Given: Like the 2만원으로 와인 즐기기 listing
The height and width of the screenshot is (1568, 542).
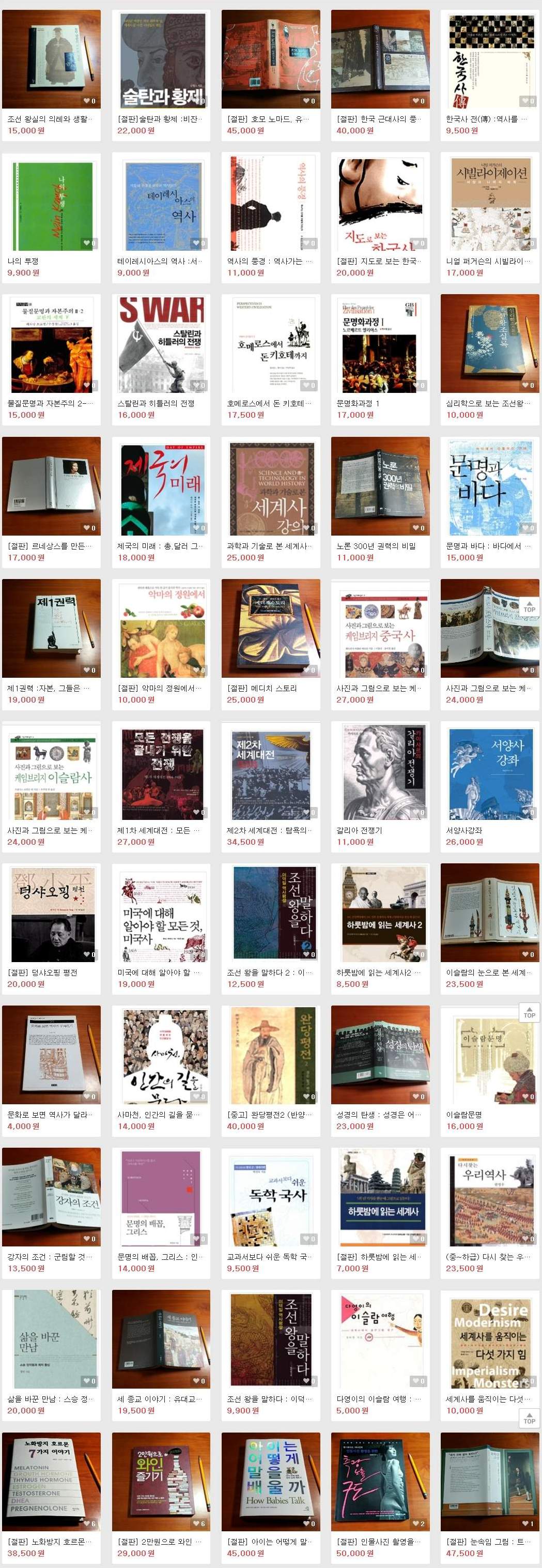Looking at the screenshot, I should [199, 1523].
